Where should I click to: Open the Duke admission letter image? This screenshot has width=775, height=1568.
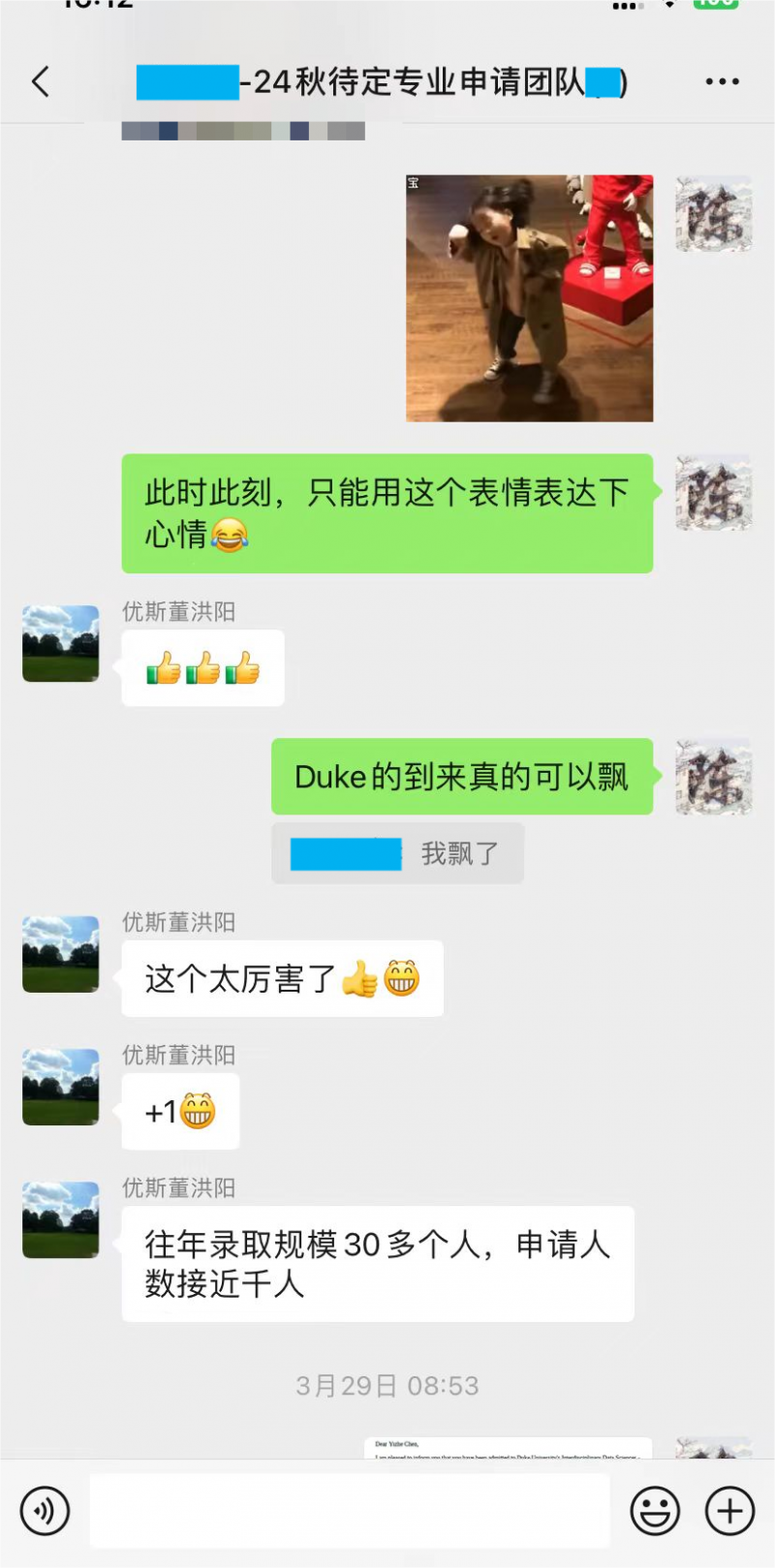click(x=508, y=1449)
